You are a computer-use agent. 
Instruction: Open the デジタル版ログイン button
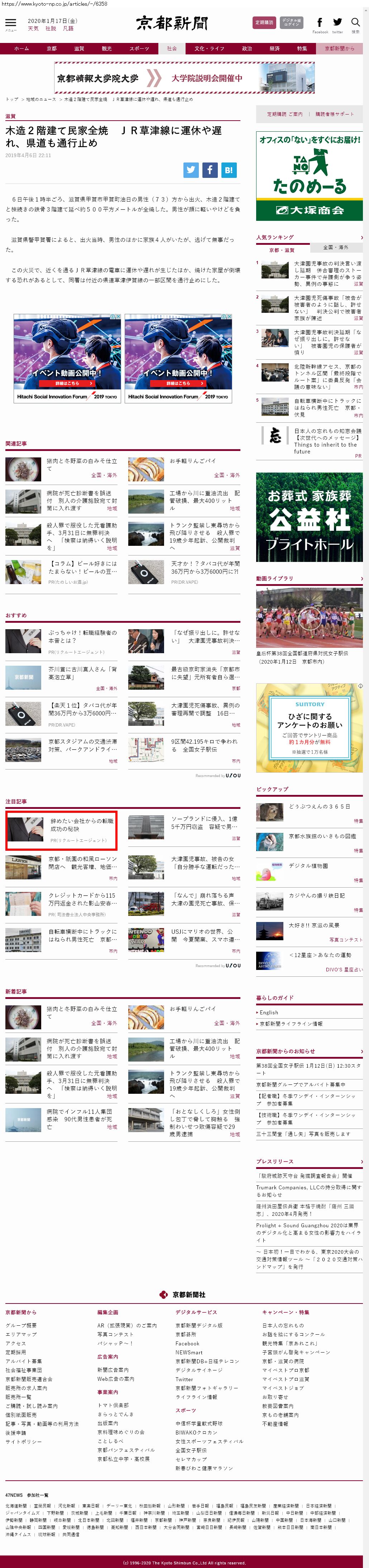(292, 23)
